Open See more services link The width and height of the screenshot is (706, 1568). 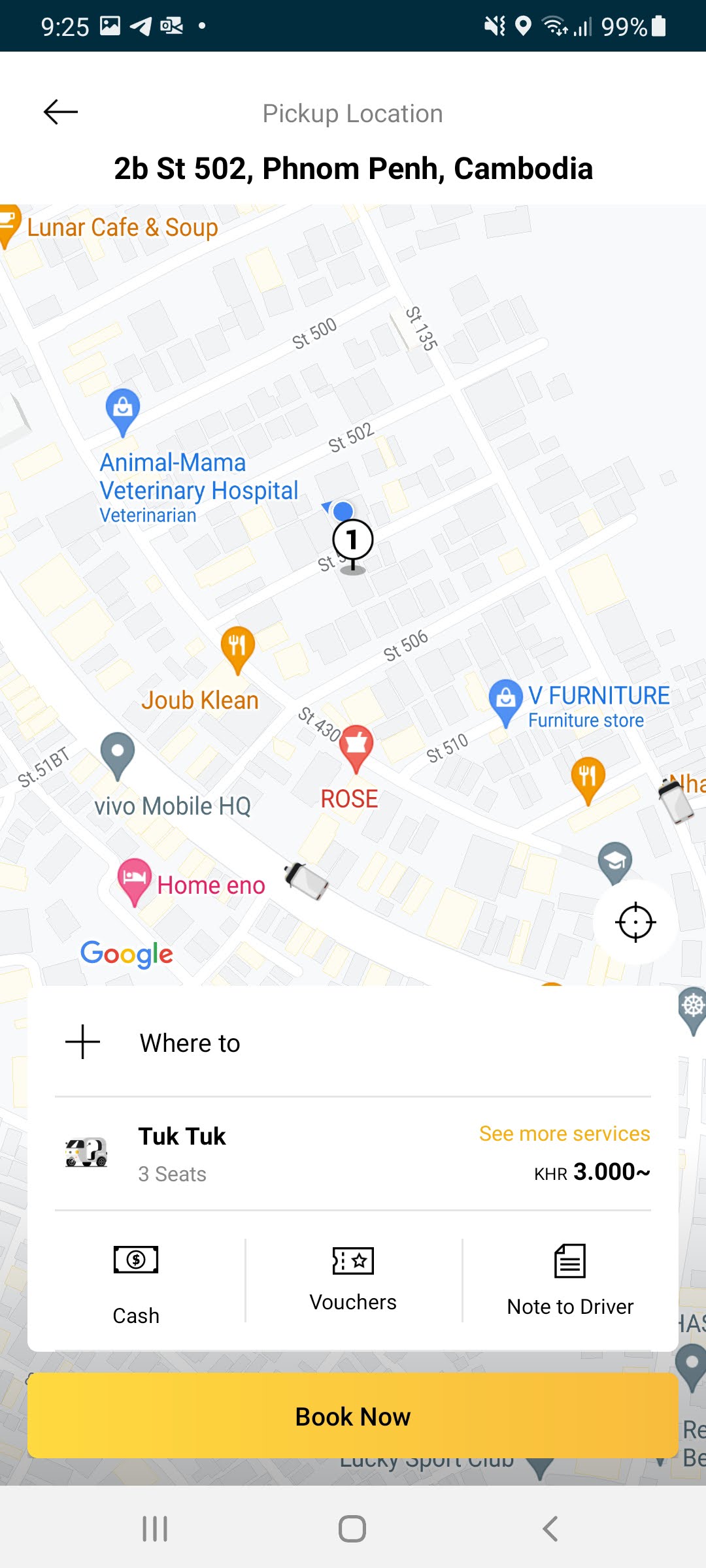click(x=564, y=1134)
